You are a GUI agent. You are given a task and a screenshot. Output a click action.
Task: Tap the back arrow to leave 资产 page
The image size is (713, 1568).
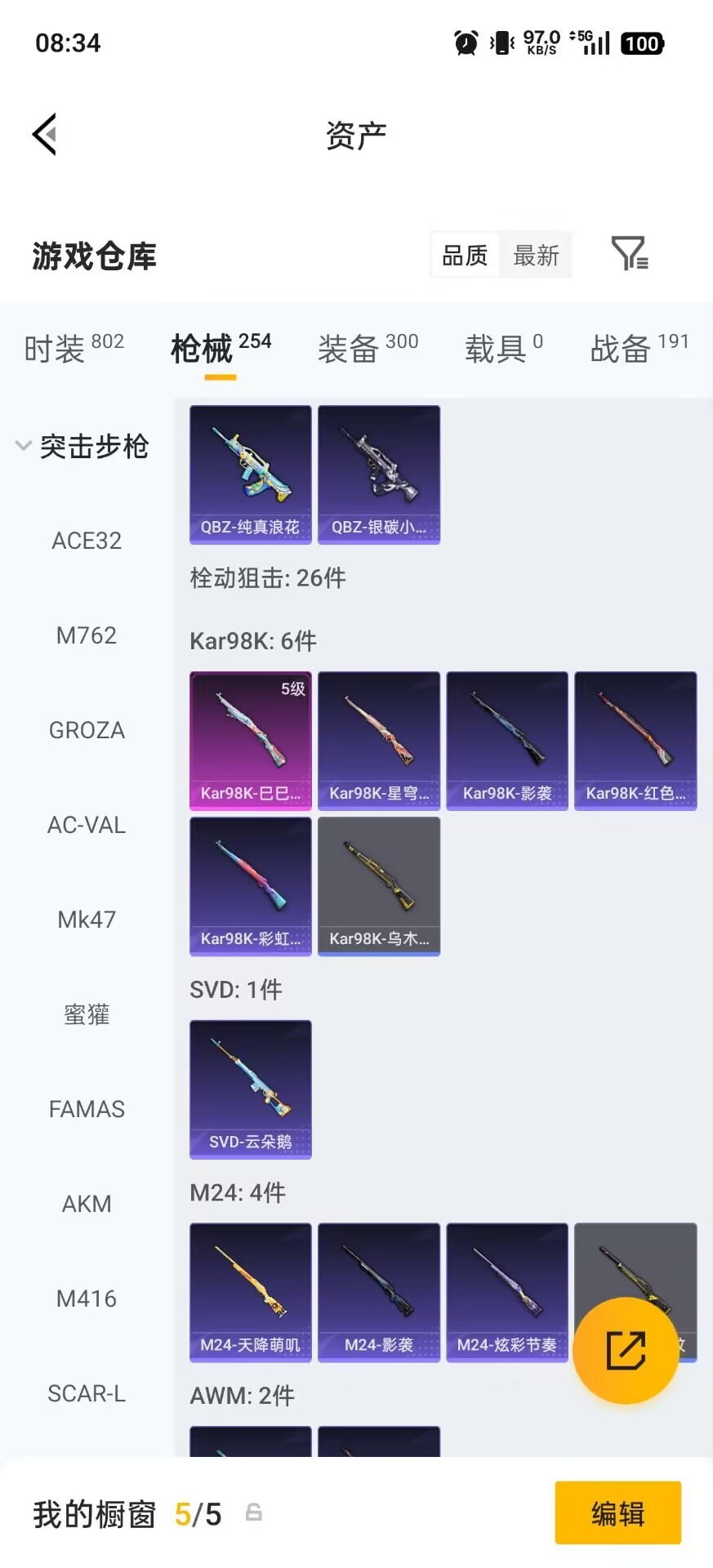pyautogui.click(x=45, y=133)
